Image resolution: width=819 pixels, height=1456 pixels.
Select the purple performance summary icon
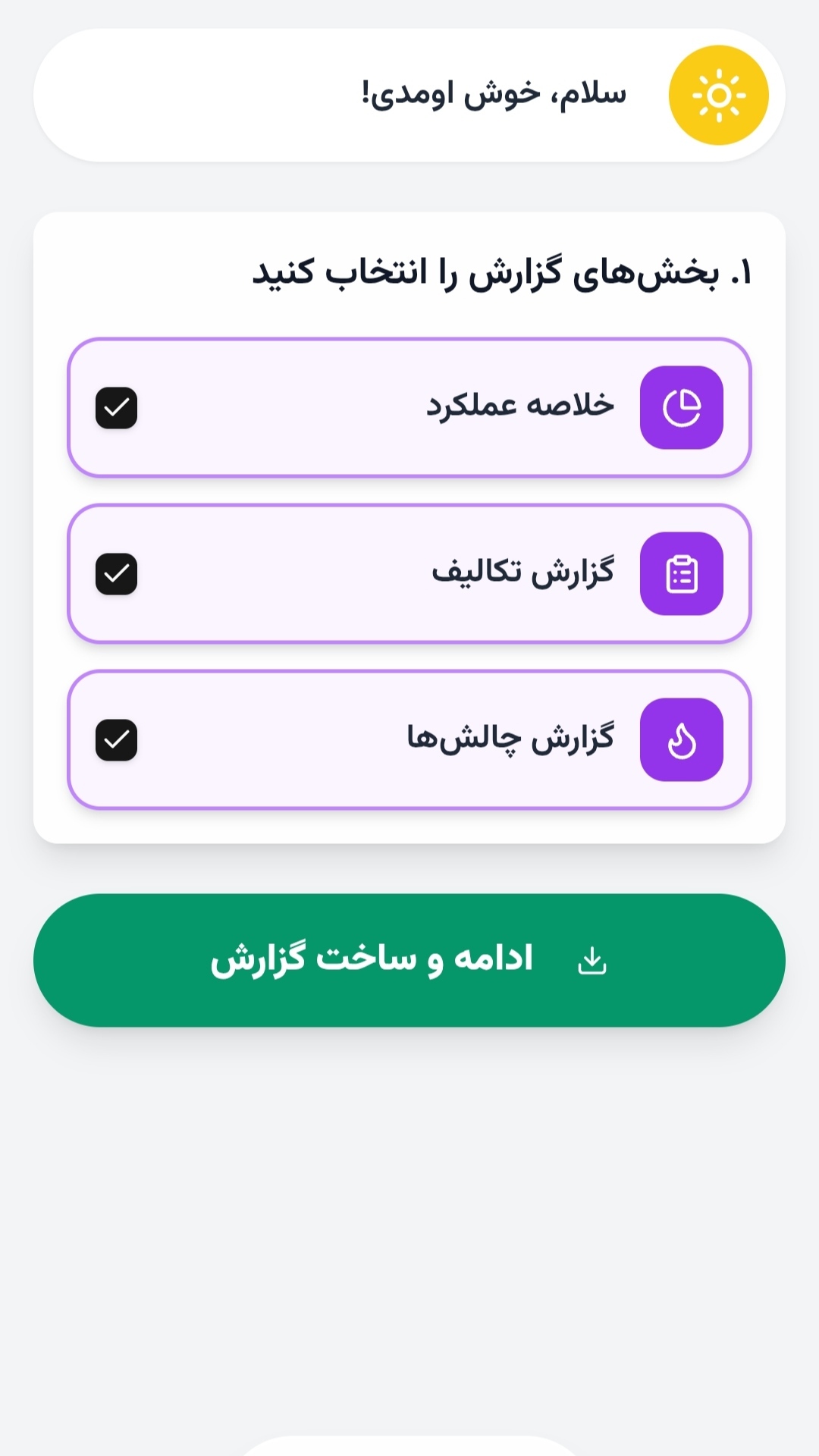[681, 406]
